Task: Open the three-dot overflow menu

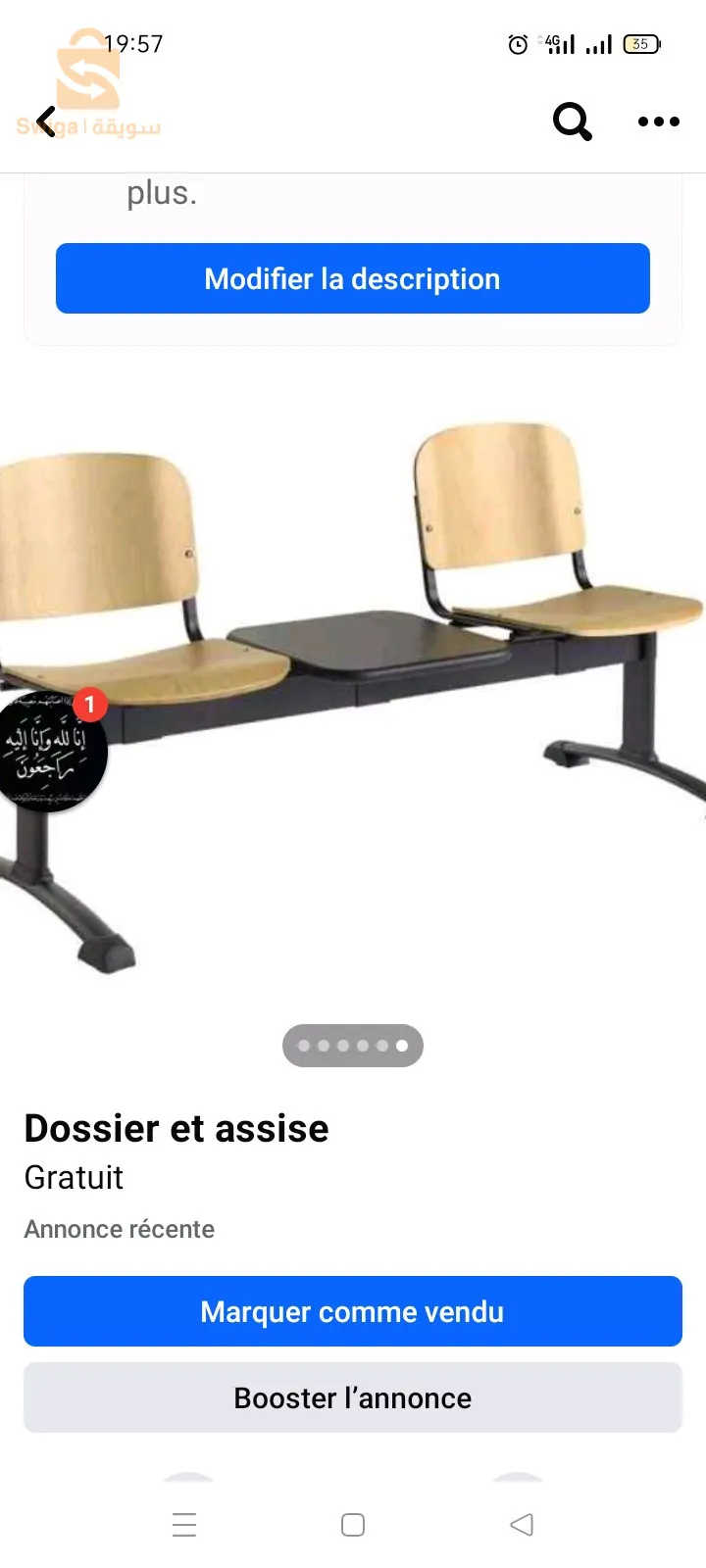Action: (658, 122)
